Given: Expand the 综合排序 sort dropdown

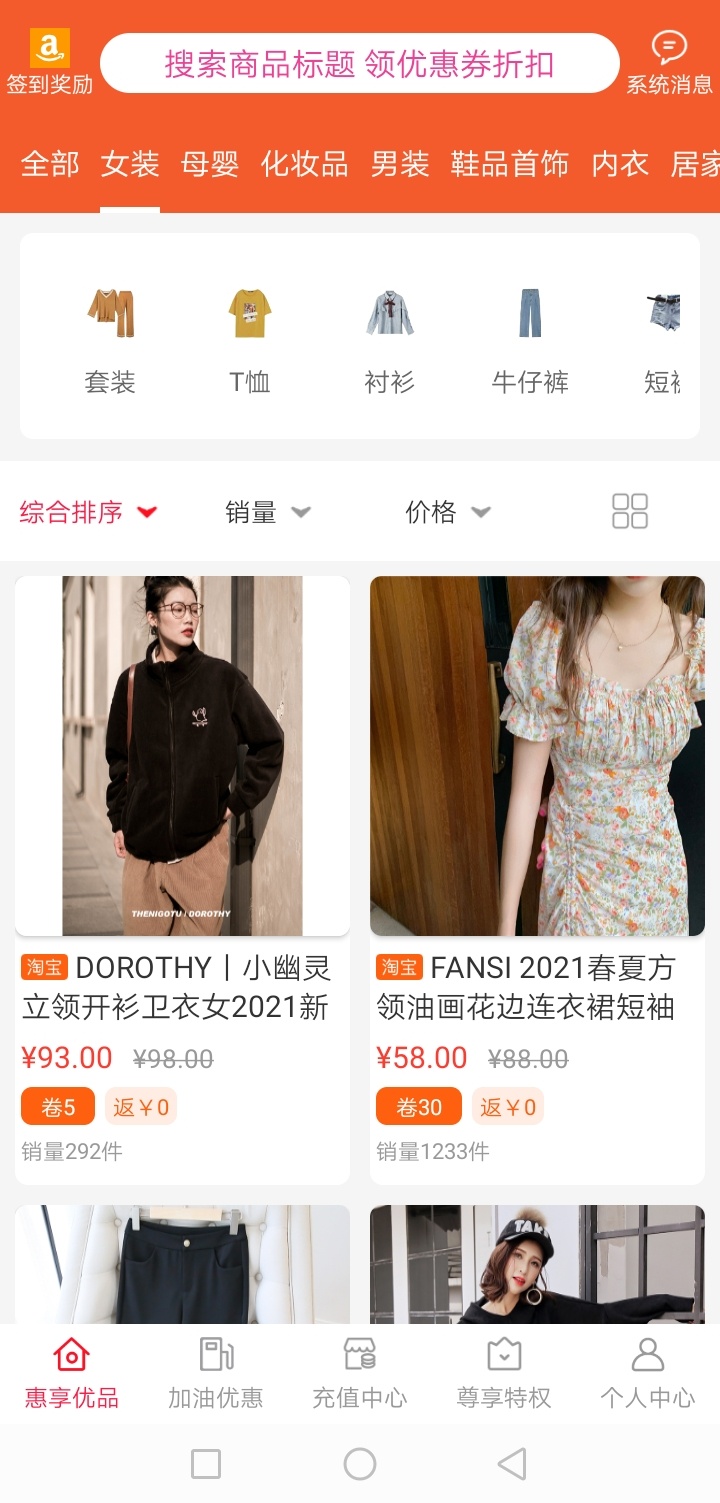Looking at the screenshot, I should [x=89, y=512].
